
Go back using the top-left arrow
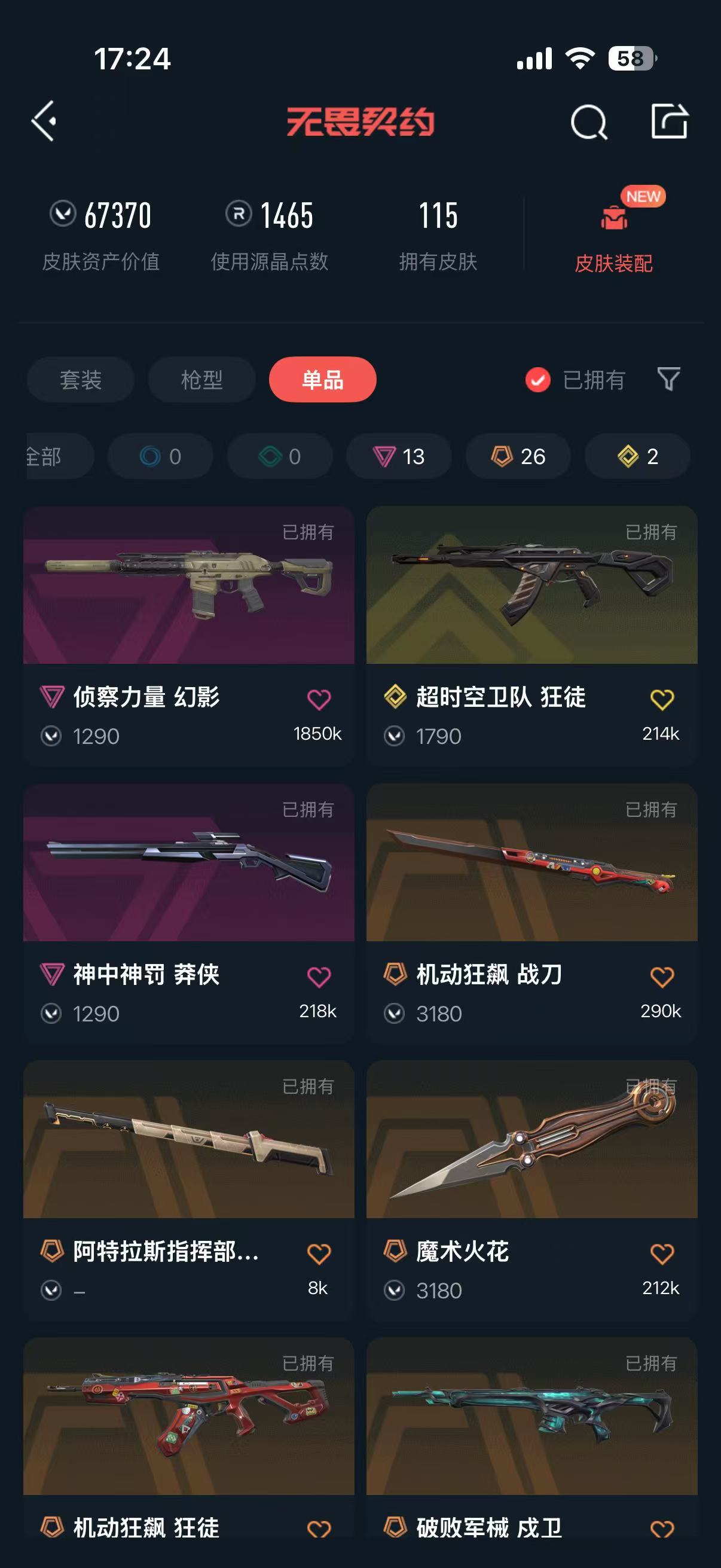tap(44, 121)
